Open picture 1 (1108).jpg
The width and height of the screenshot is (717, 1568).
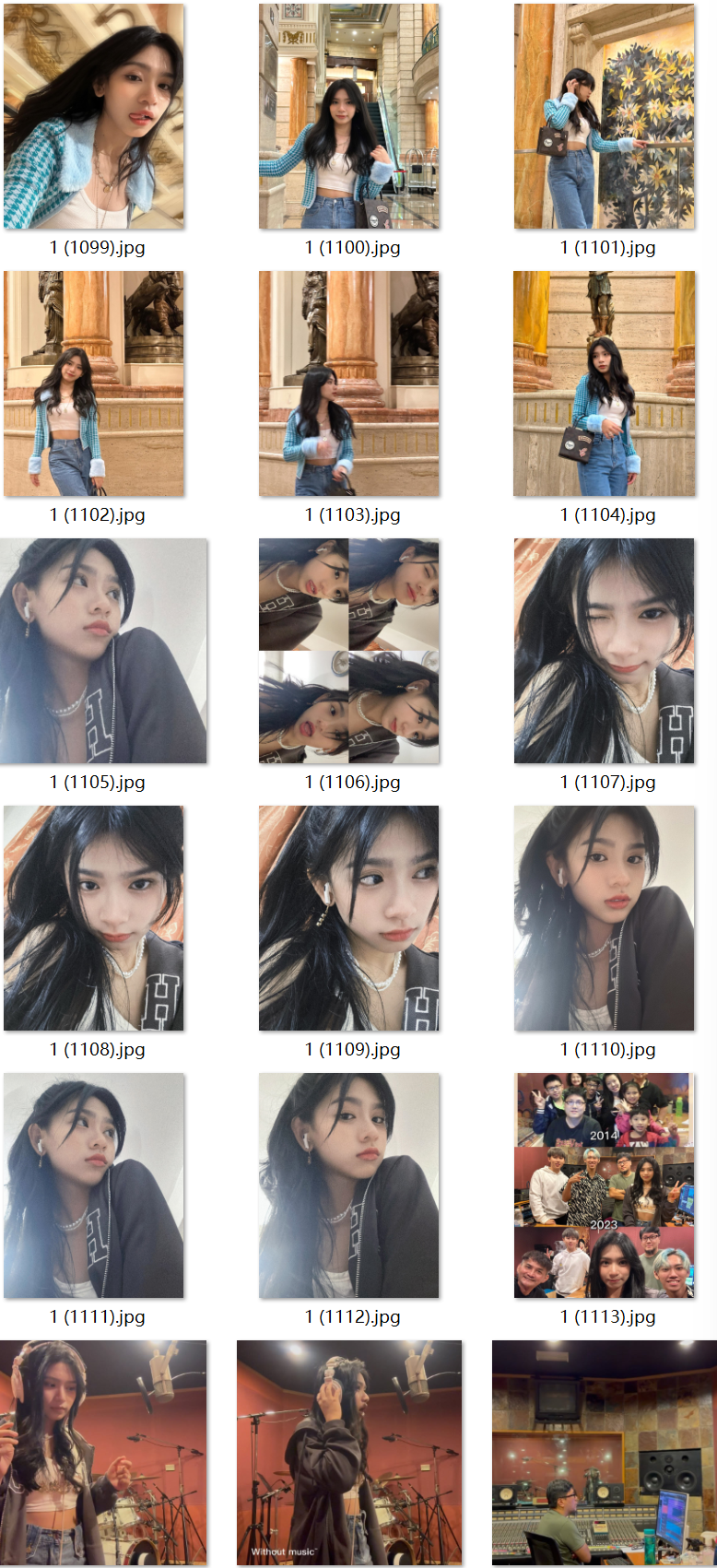(x=94, y=919)
